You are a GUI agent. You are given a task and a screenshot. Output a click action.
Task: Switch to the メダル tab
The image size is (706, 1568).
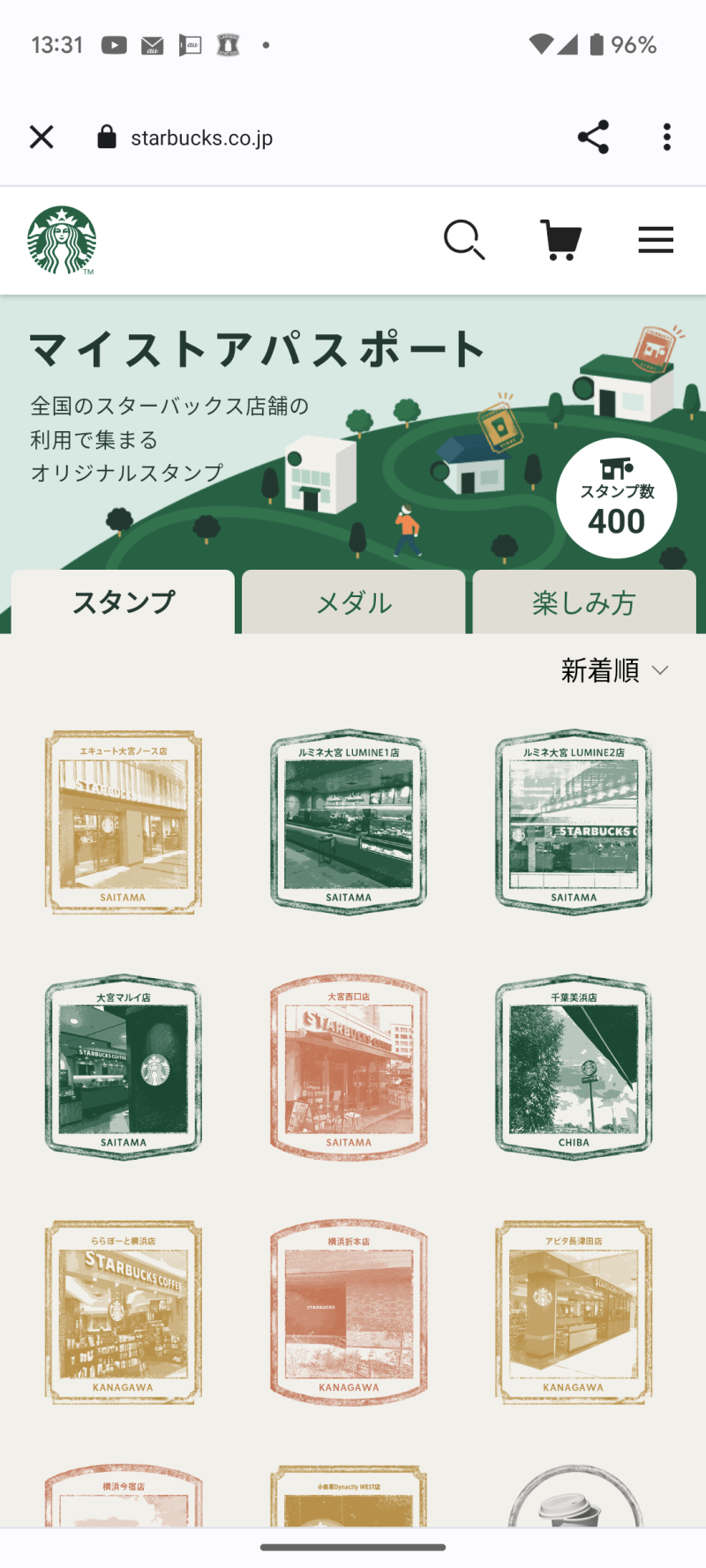point(354,602)
